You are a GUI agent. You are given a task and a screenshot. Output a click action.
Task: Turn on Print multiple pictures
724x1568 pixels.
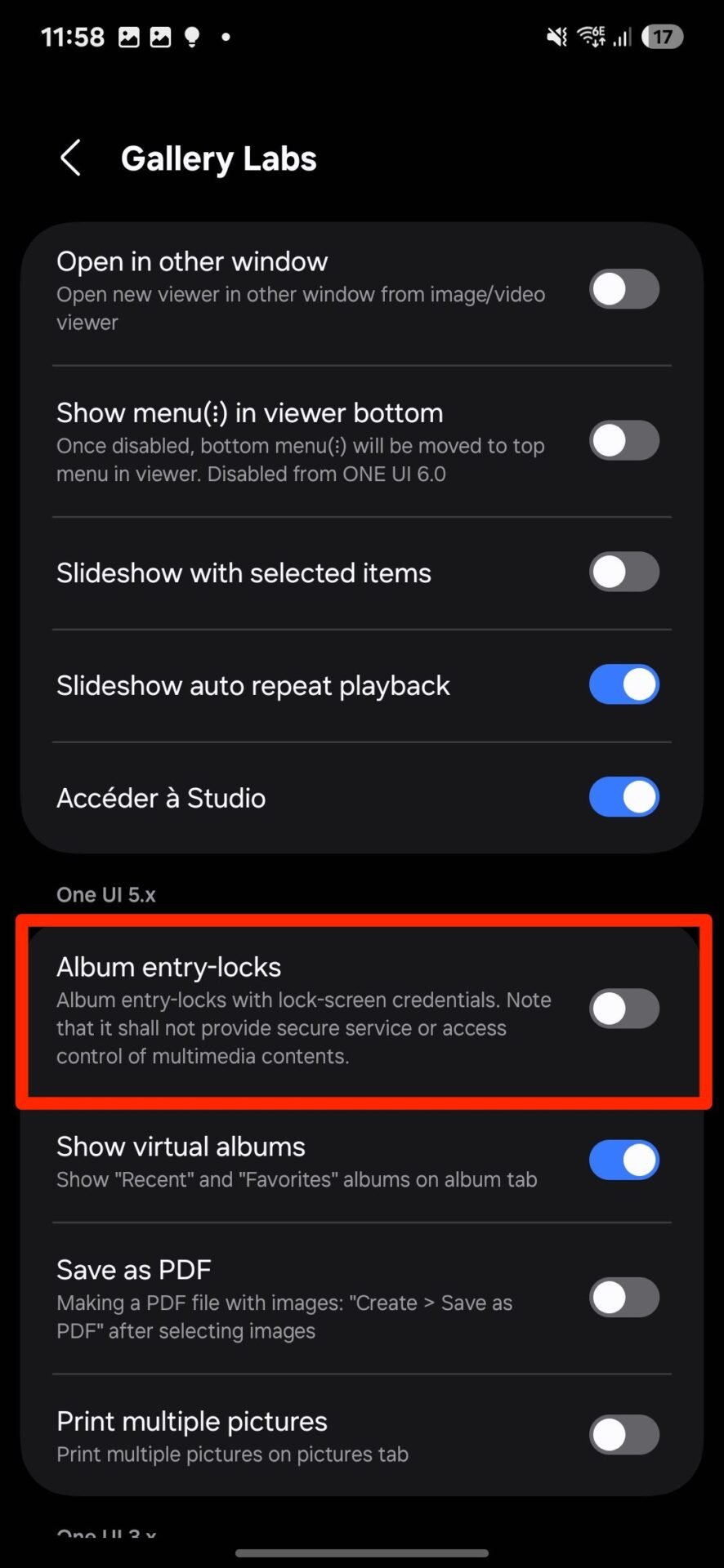(624, 1435)
